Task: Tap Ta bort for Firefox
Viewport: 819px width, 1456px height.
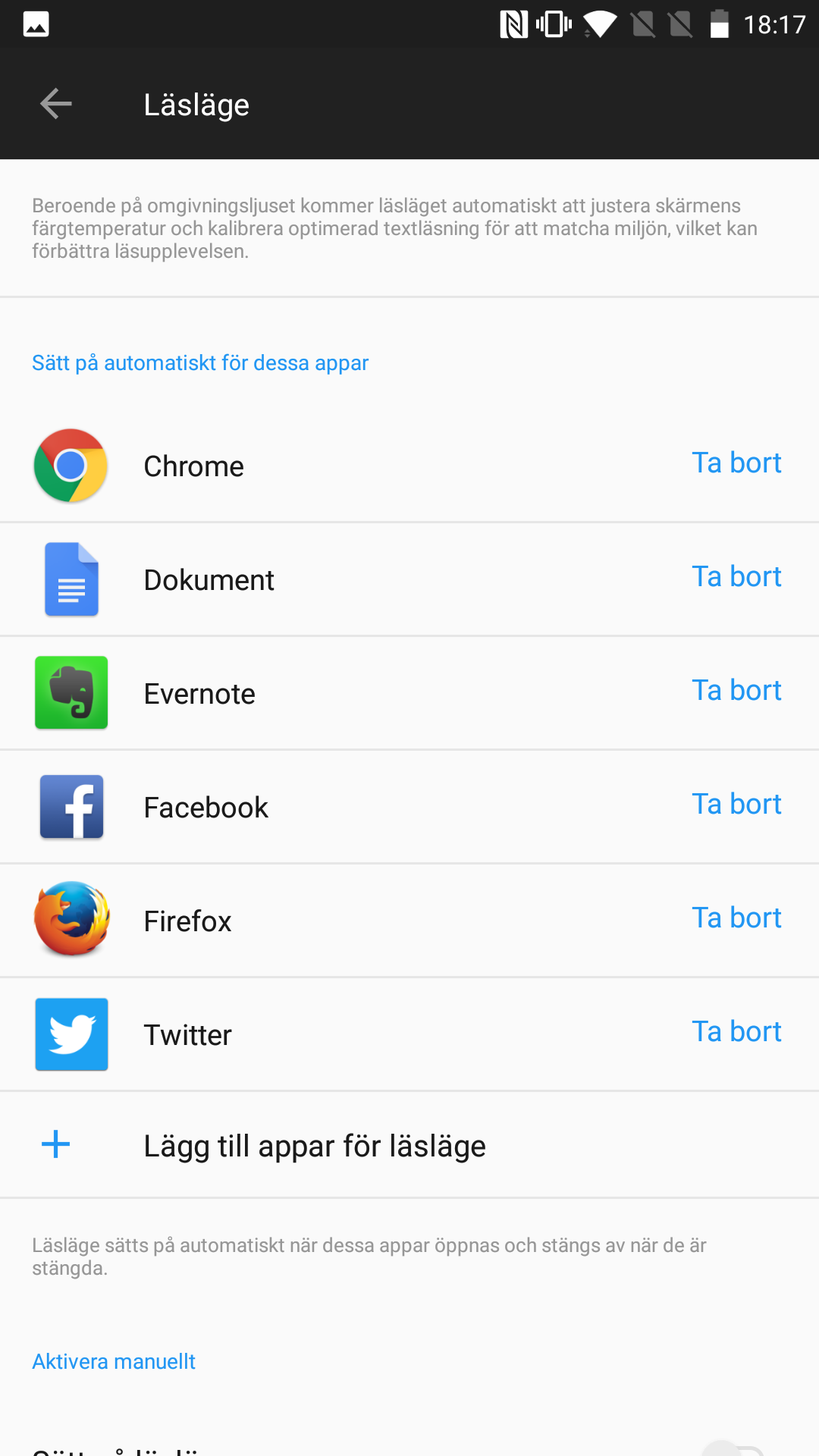Action: (x=736, y=918)
